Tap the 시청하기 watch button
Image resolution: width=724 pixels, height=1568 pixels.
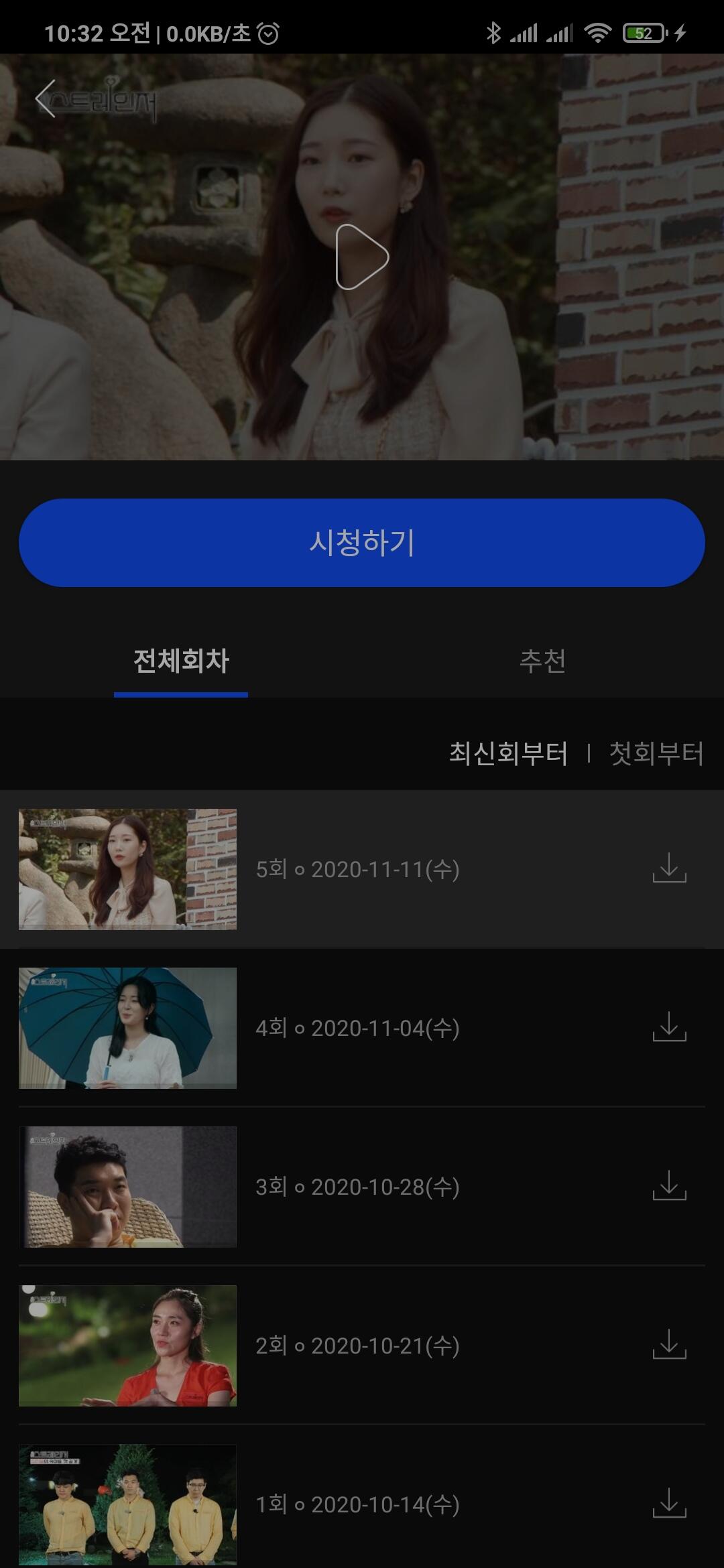point(362,543)
